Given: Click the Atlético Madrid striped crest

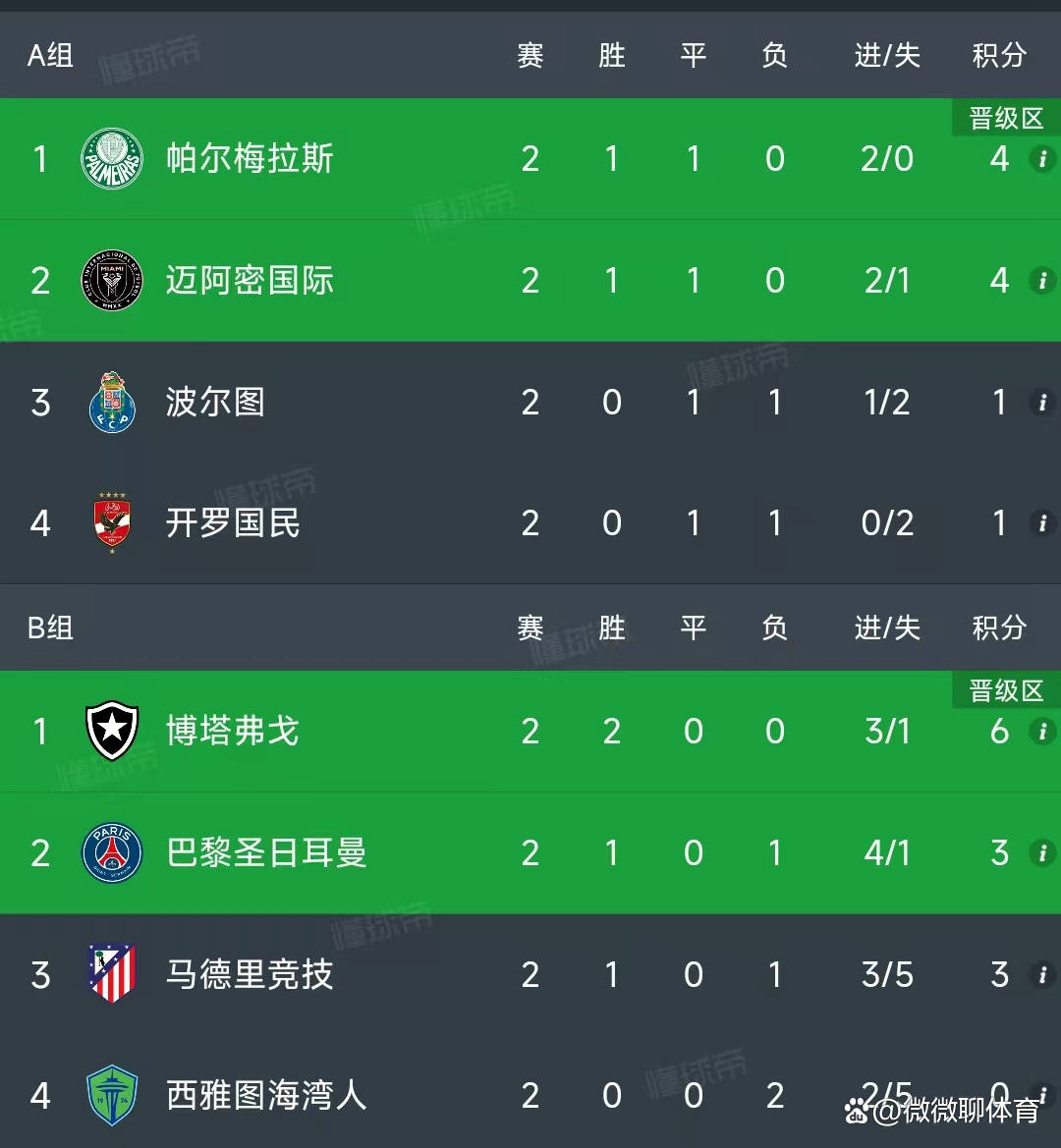Looking at the screenshot, I should coord(111,974).
